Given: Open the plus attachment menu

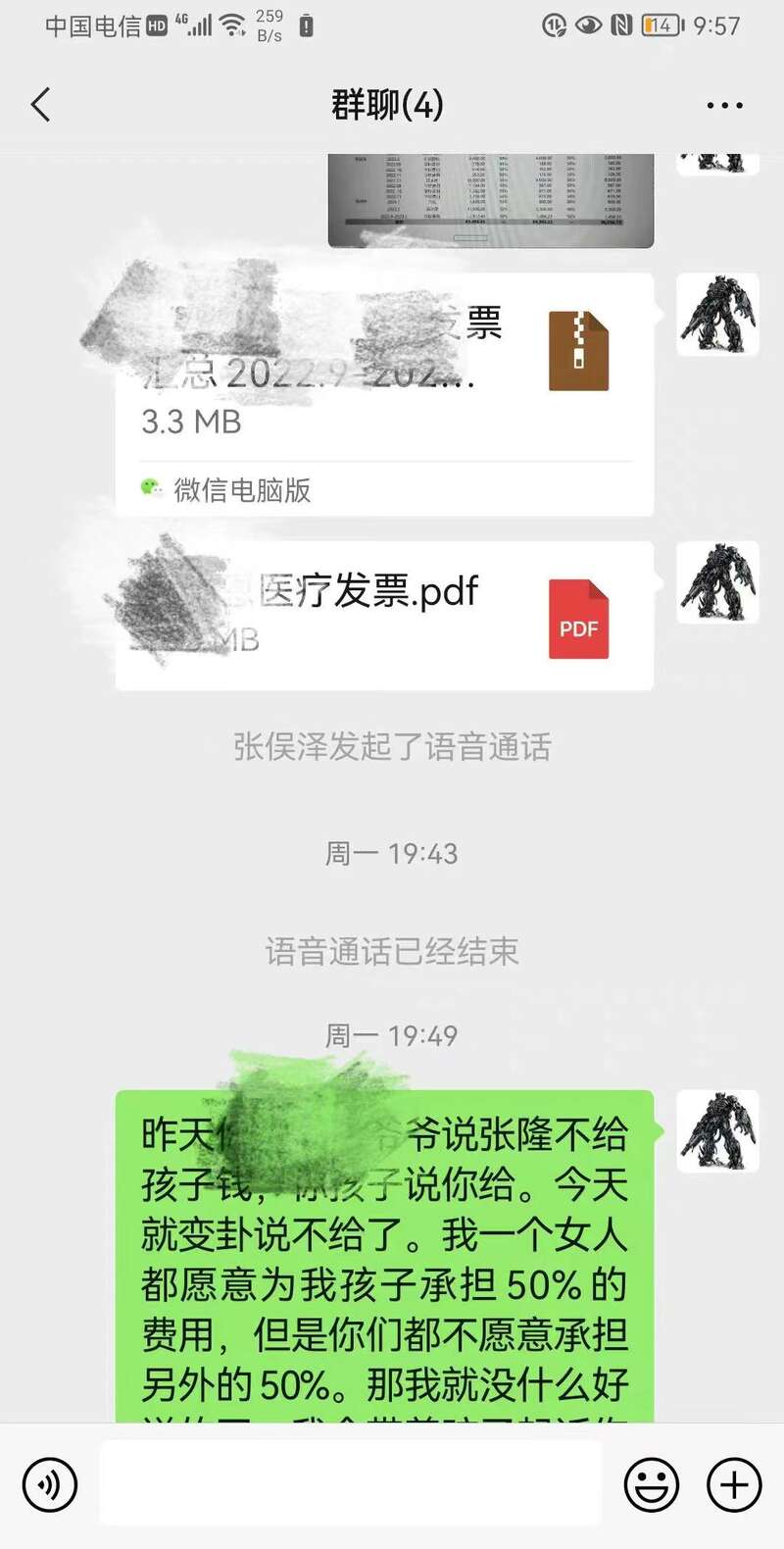Looking at the screenshot, I should tap(734, 1485).
